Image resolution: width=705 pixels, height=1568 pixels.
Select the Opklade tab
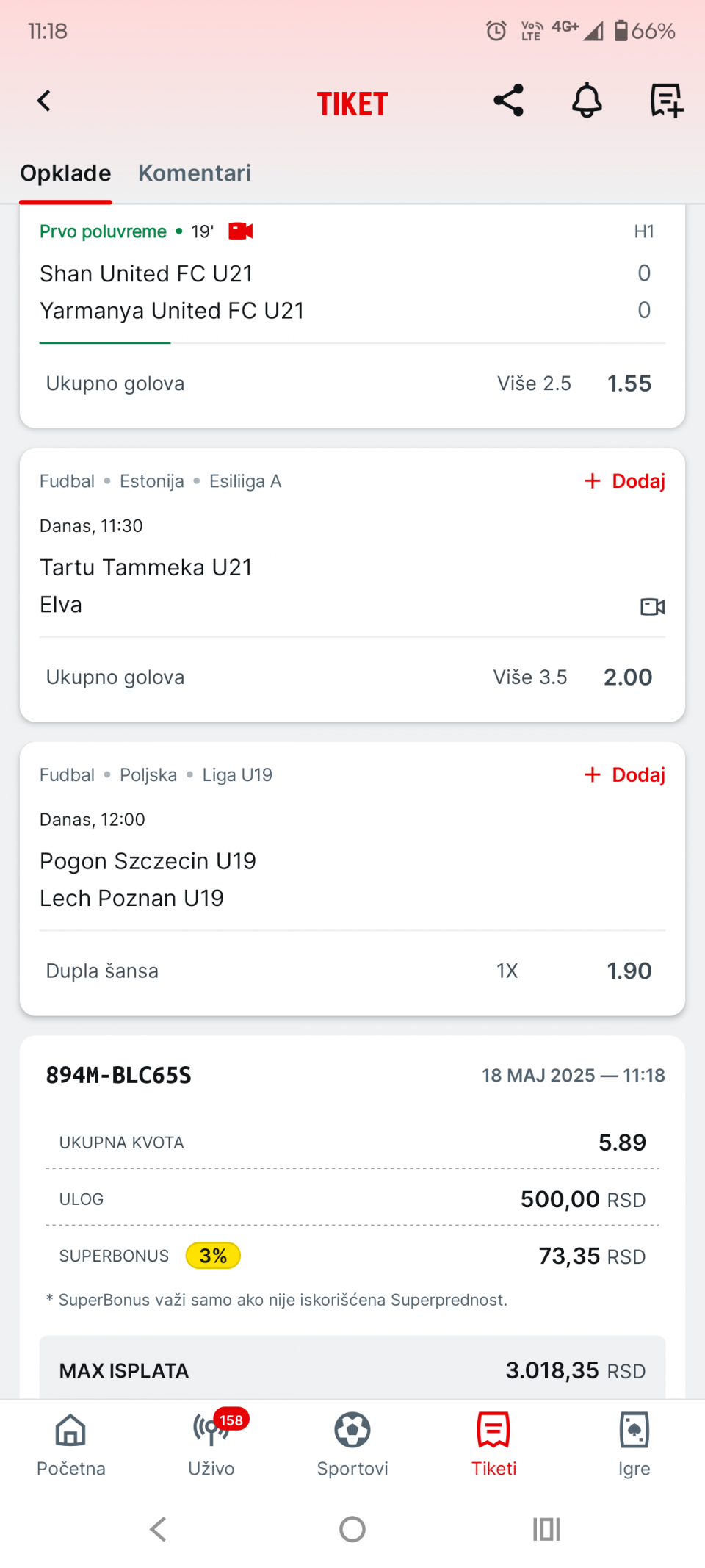pyautogui.click(x=65, y=173)
